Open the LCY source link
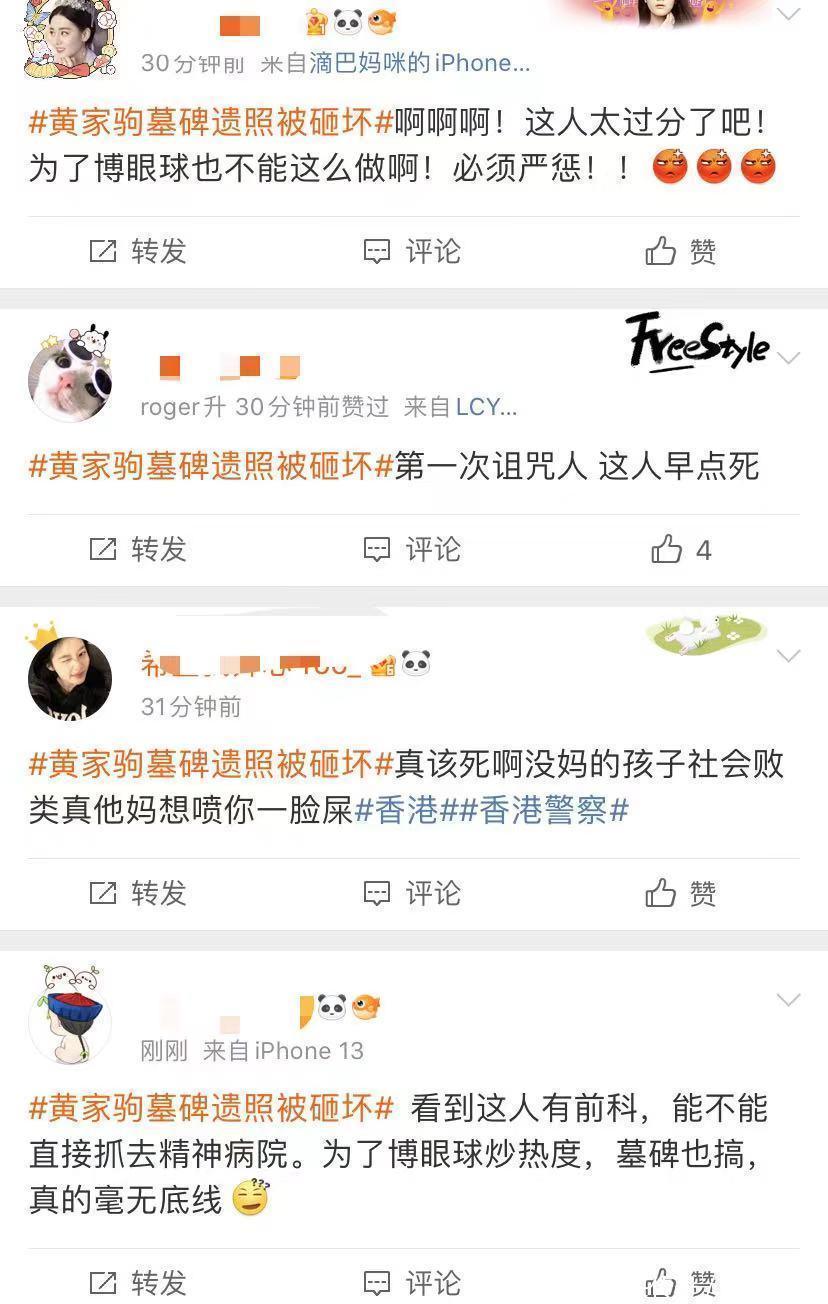Viewport: 828px width, 1304px height. click(486, 407)
